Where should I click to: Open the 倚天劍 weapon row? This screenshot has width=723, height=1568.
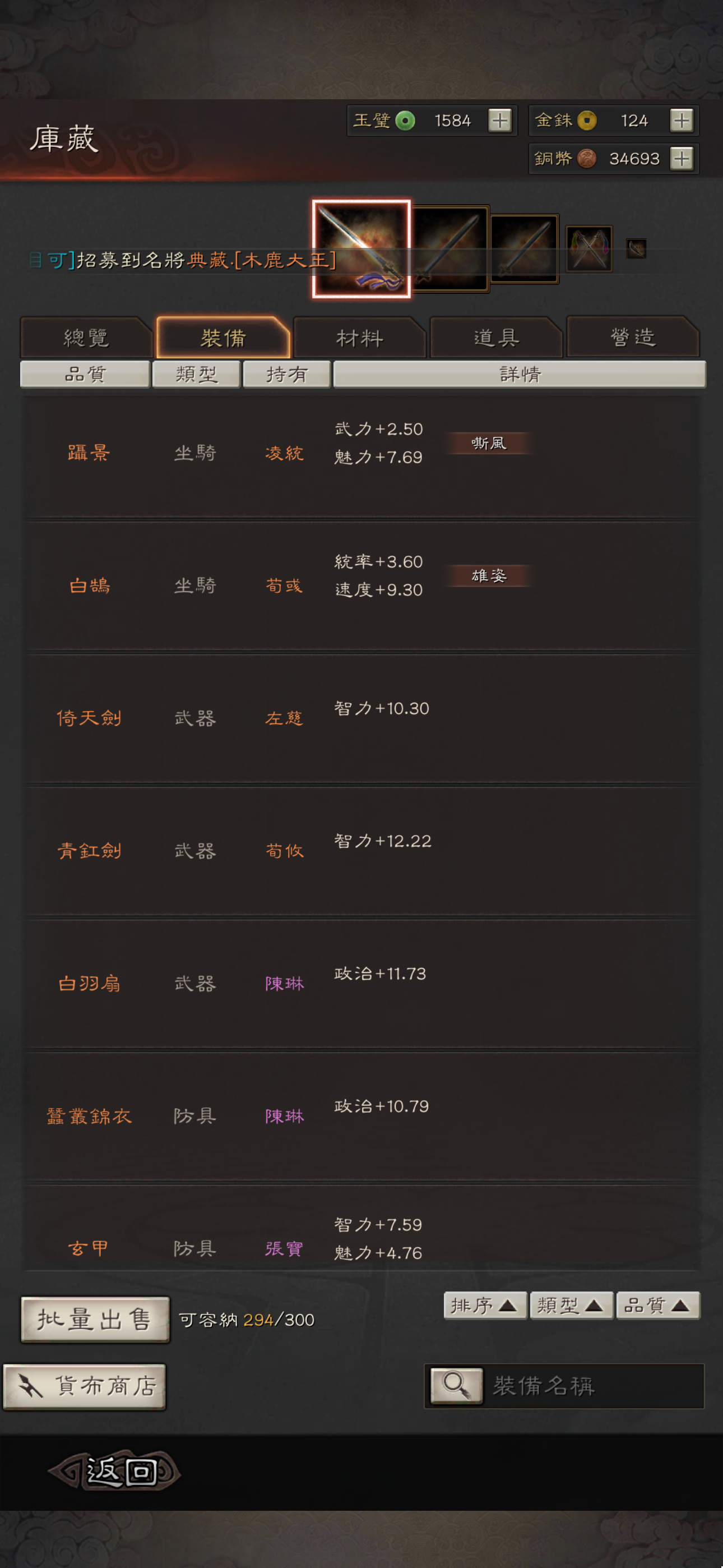pos(361,718)
